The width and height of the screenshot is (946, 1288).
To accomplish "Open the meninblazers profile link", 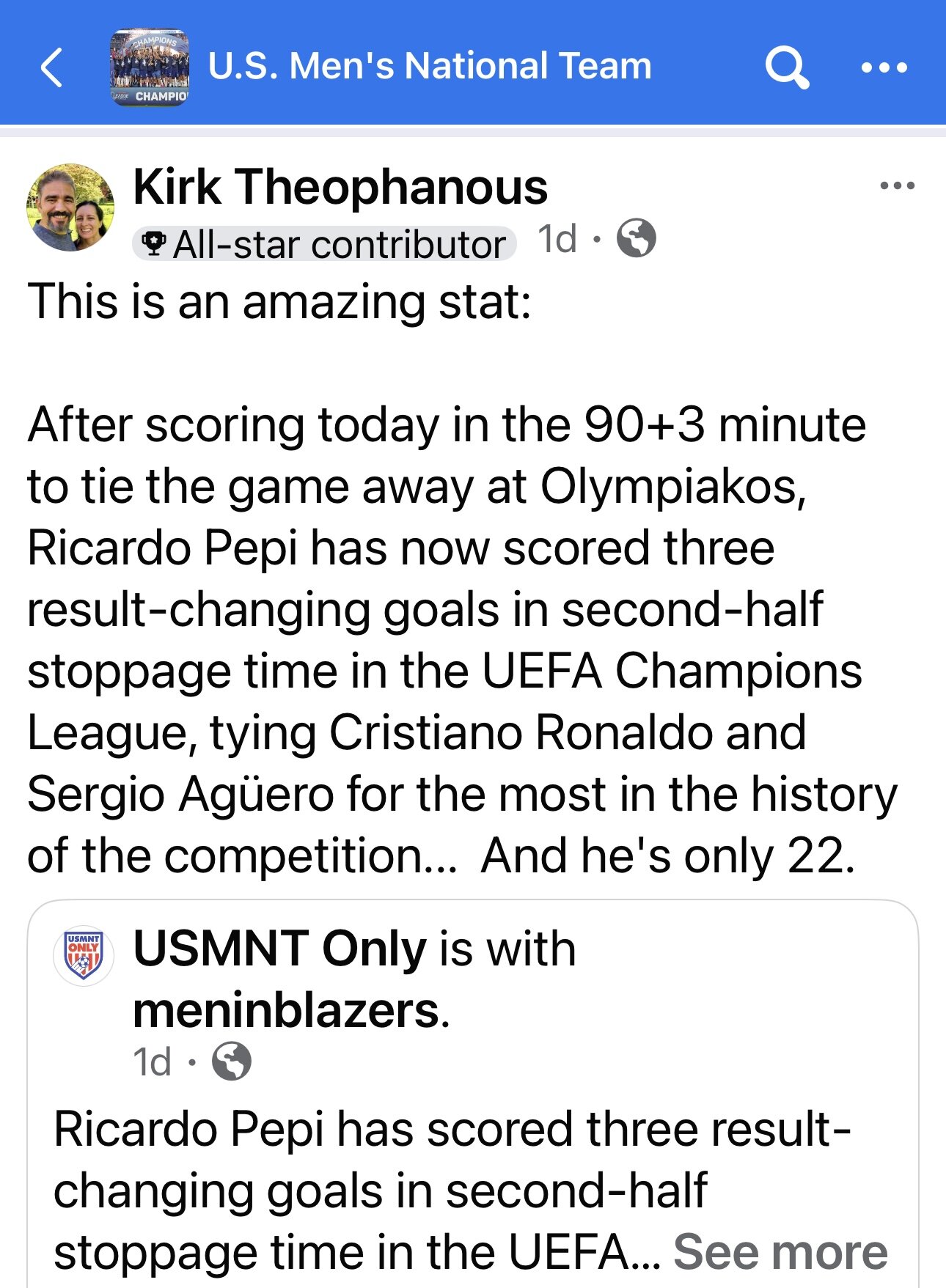I will [287, 1011].
